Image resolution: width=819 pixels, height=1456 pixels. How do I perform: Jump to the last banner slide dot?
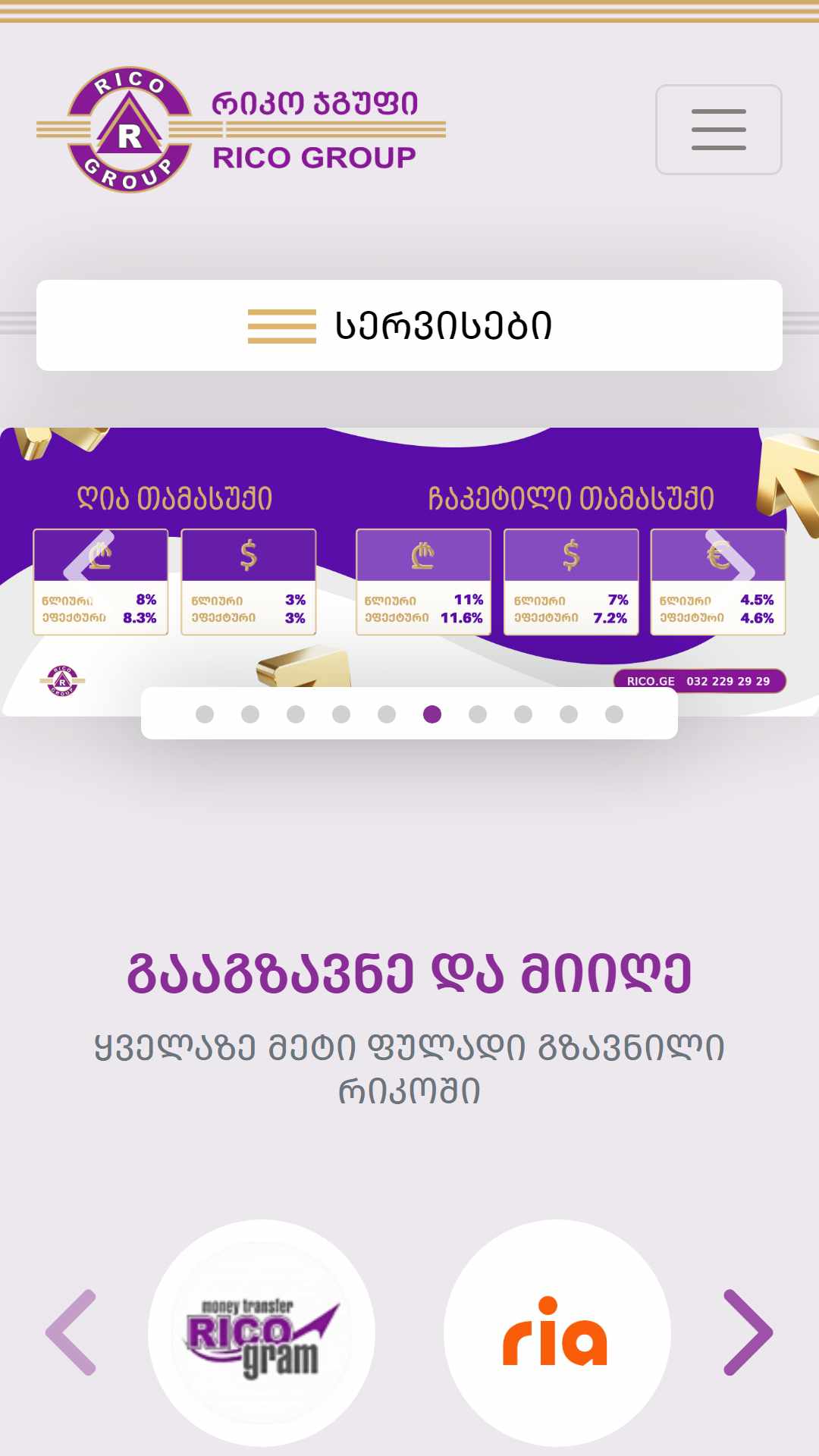click(614, 714)
